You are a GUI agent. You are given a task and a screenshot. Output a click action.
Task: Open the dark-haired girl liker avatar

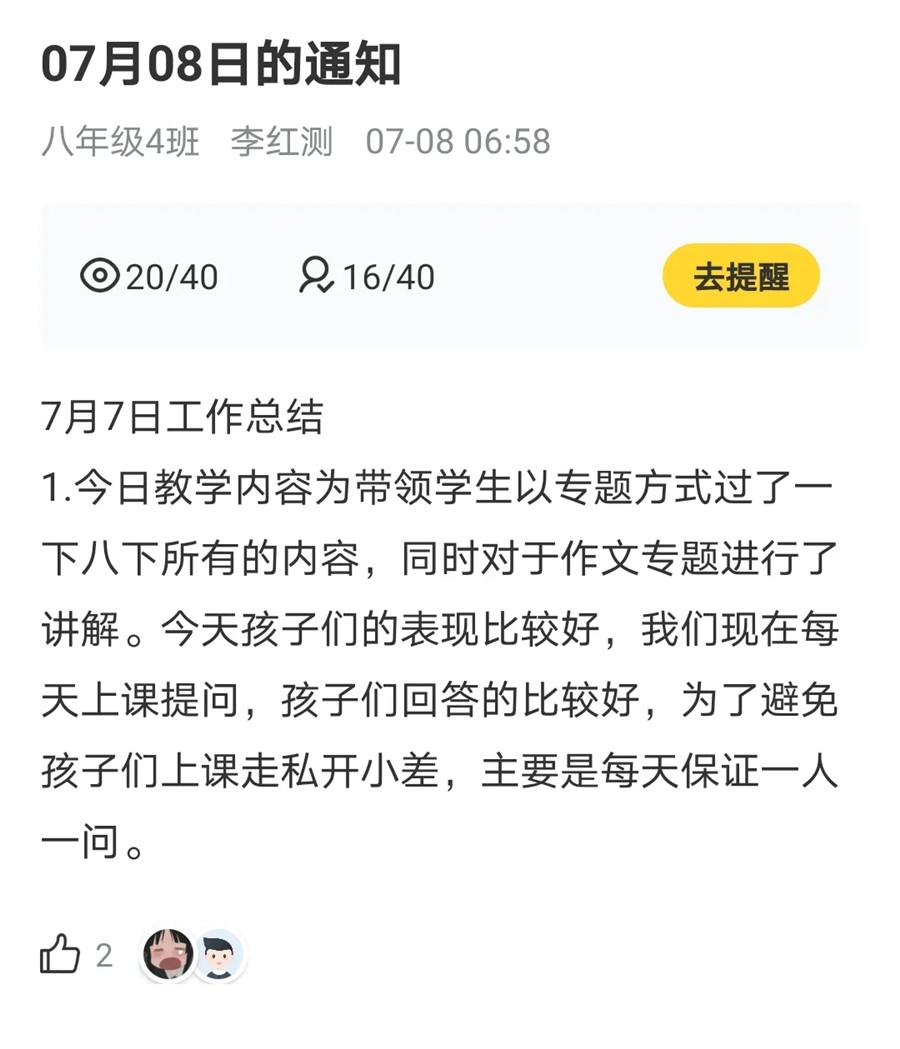[x=166, y=954]
